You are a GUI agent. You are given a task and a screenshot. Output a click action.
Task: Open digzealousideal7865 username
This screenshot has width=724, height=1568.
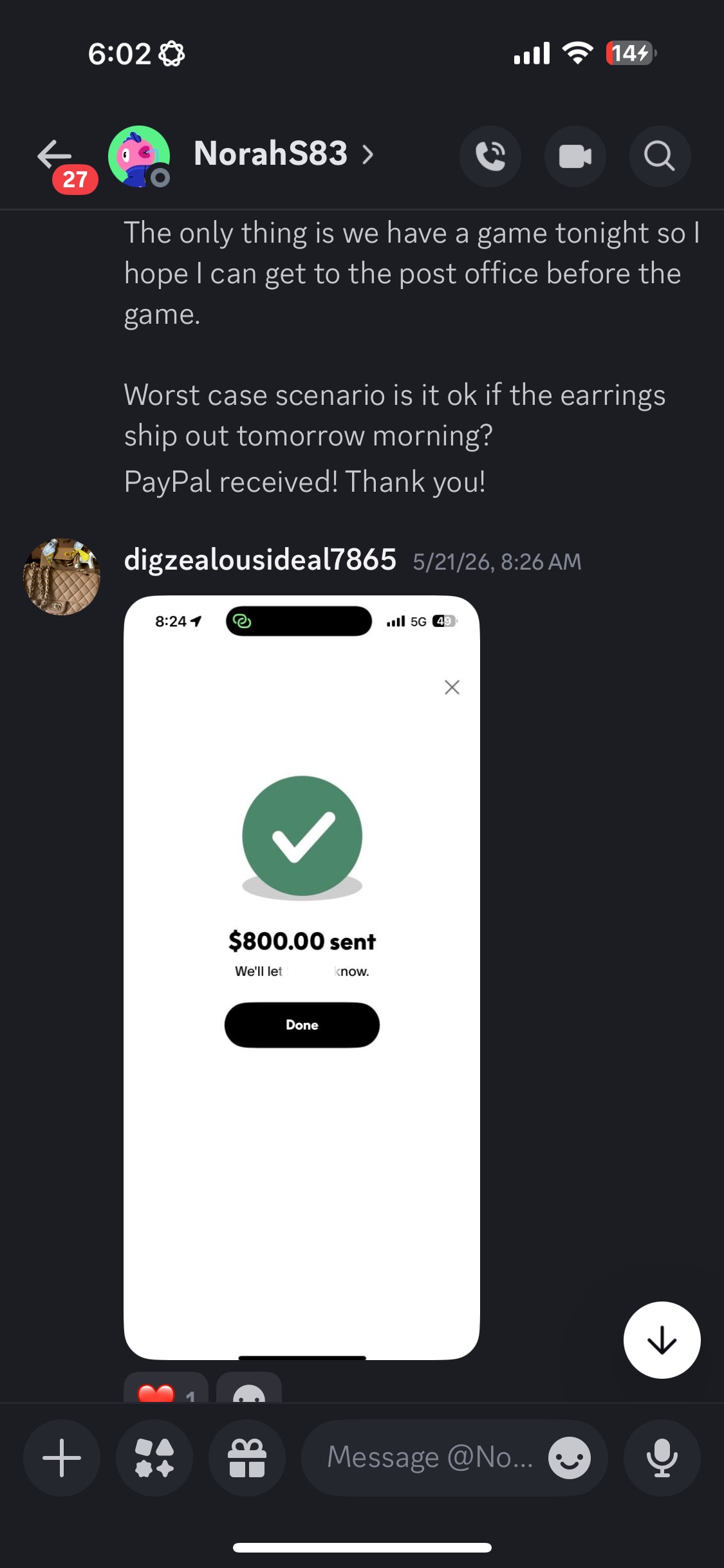[x=260, y=559]
